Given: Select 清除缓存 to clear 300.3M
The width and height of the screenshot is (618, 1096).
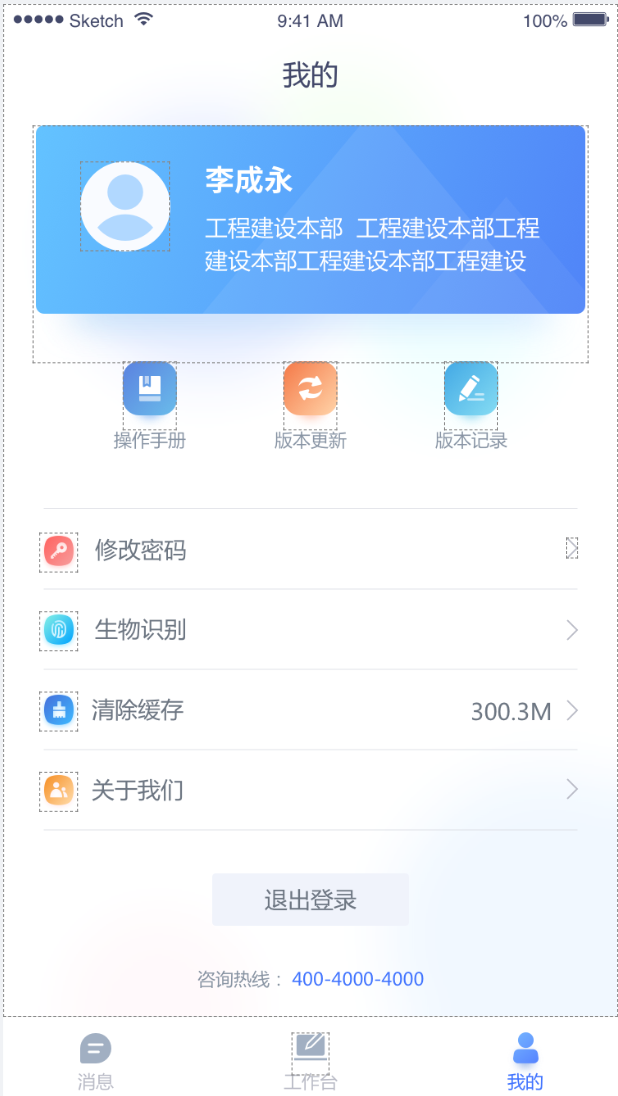Looking at the screenshot, I should pyautogui.click(x=310, y=710).
